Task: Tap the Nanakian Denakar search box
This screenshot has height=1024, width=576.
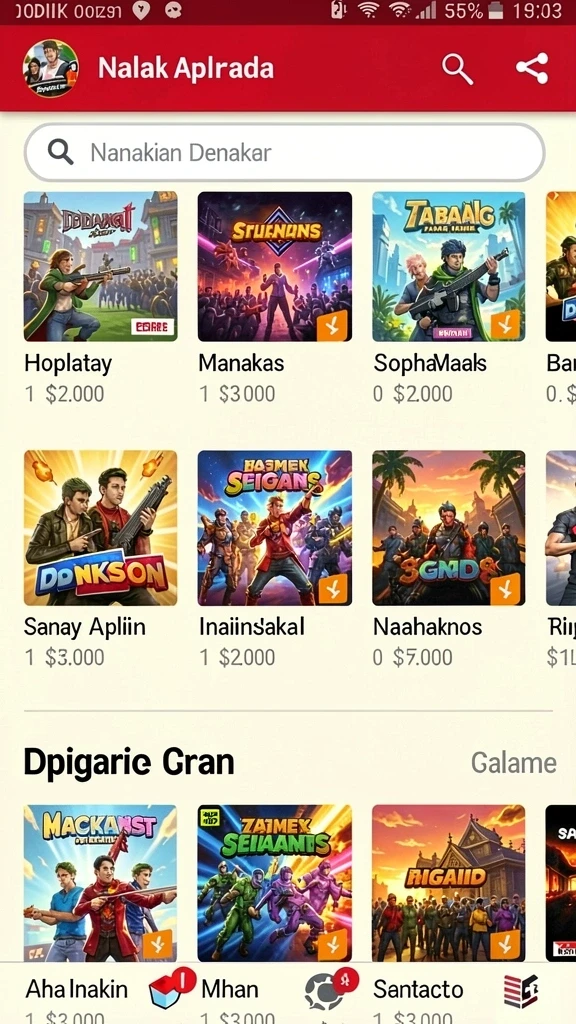Action: pos(284,152)
